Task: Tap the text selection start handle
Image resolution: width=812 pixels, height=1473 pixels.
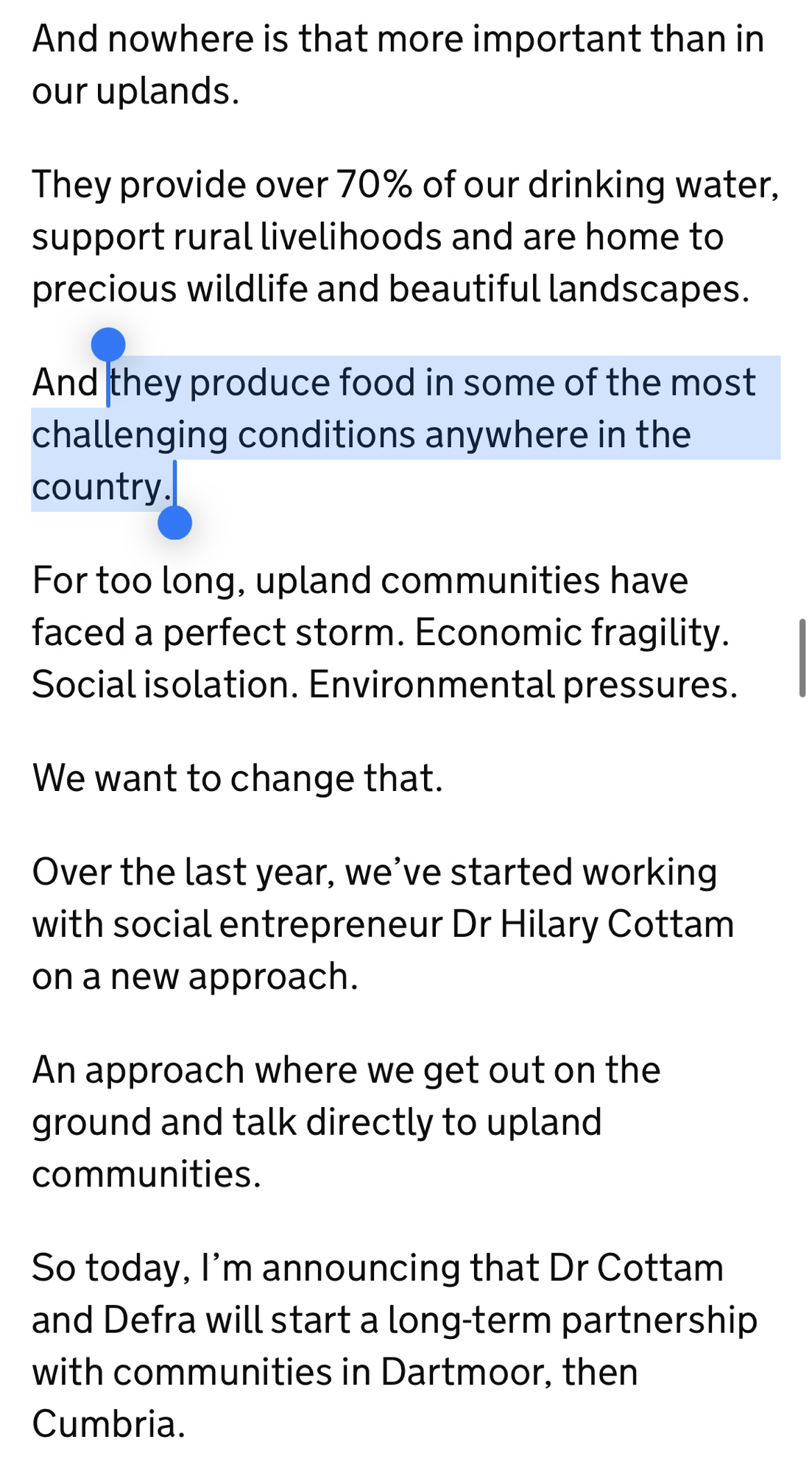Action: 108,345
